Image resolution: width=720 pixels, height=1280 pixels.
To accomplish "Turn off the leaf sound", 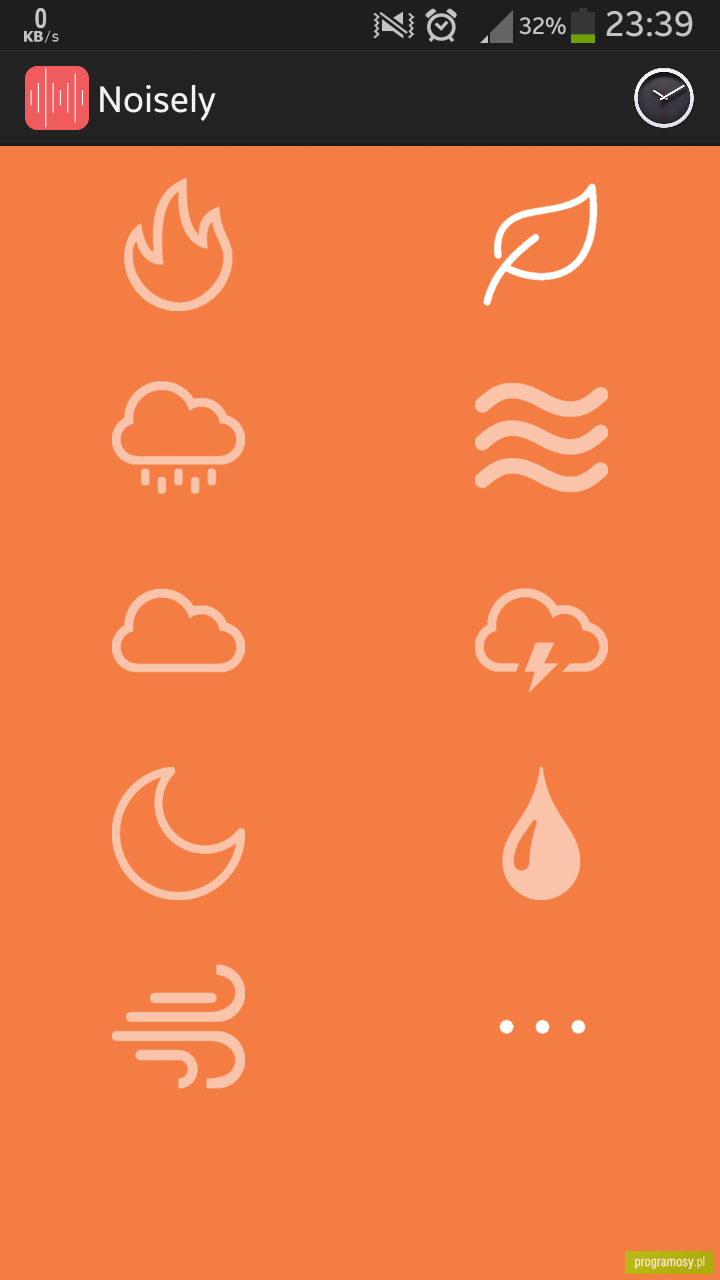I will pos(541,244).
